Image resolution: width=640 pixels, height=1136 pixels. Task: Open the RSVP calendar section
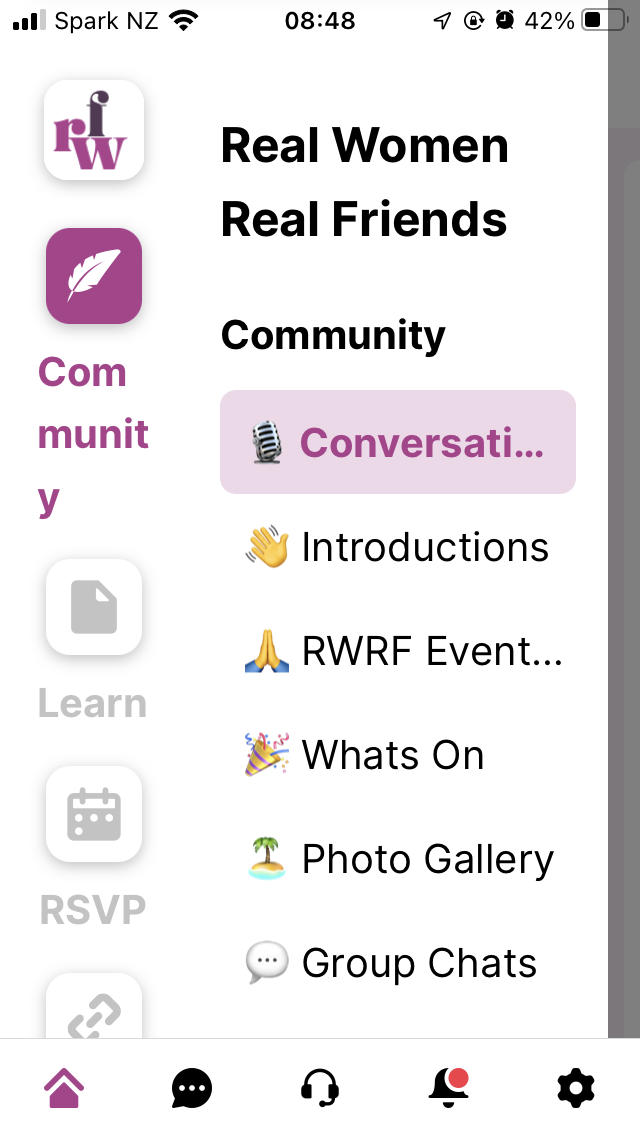click(94, 814)
